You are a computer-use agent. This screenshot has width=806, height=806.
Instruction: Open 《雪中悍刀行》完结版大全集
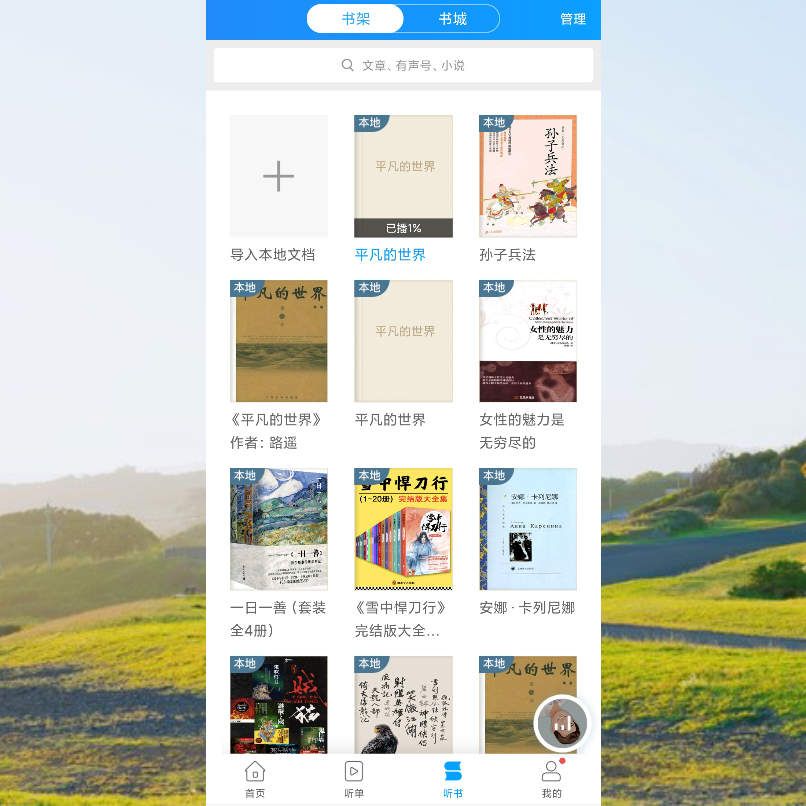click(x=403, y=529)
